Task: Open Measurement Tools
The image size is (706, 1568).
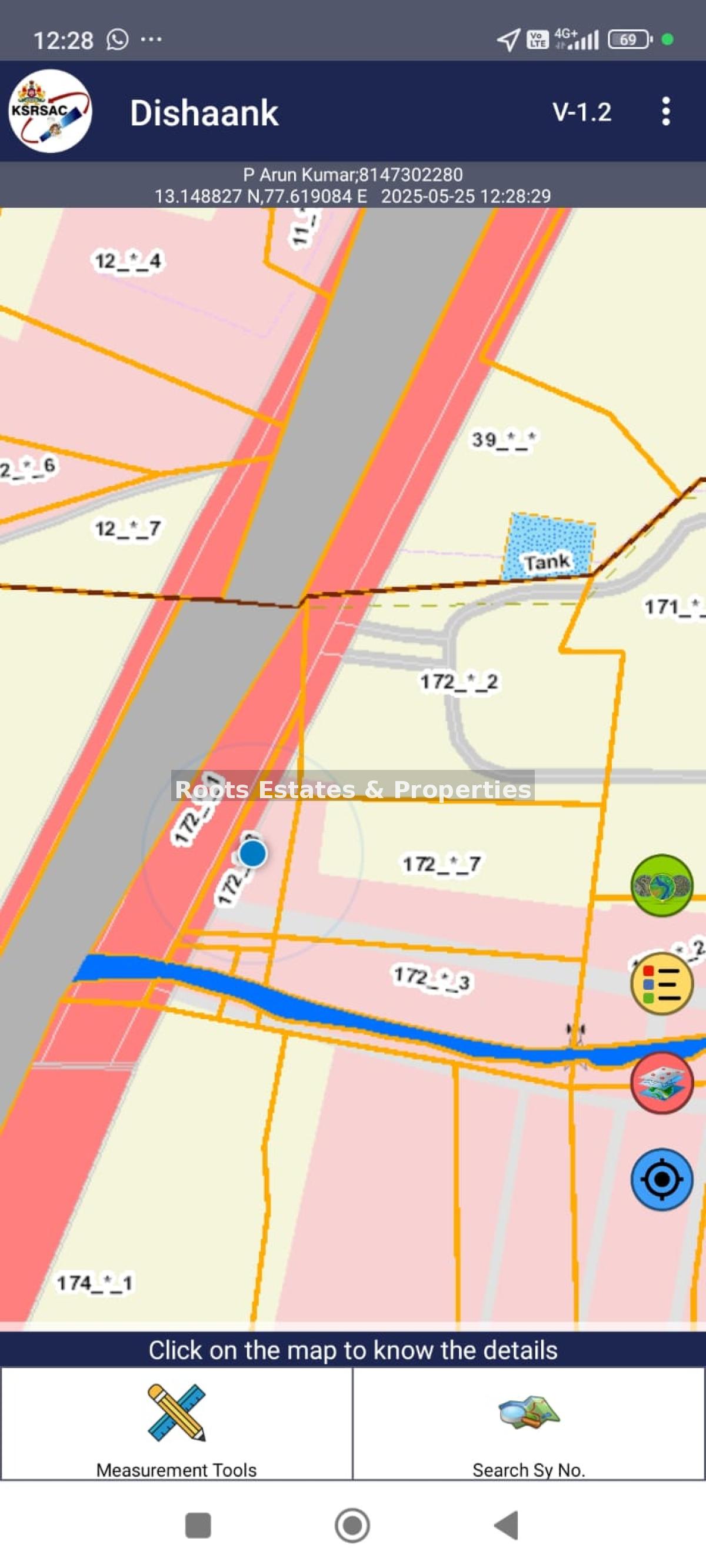Action: (176, 1424)
